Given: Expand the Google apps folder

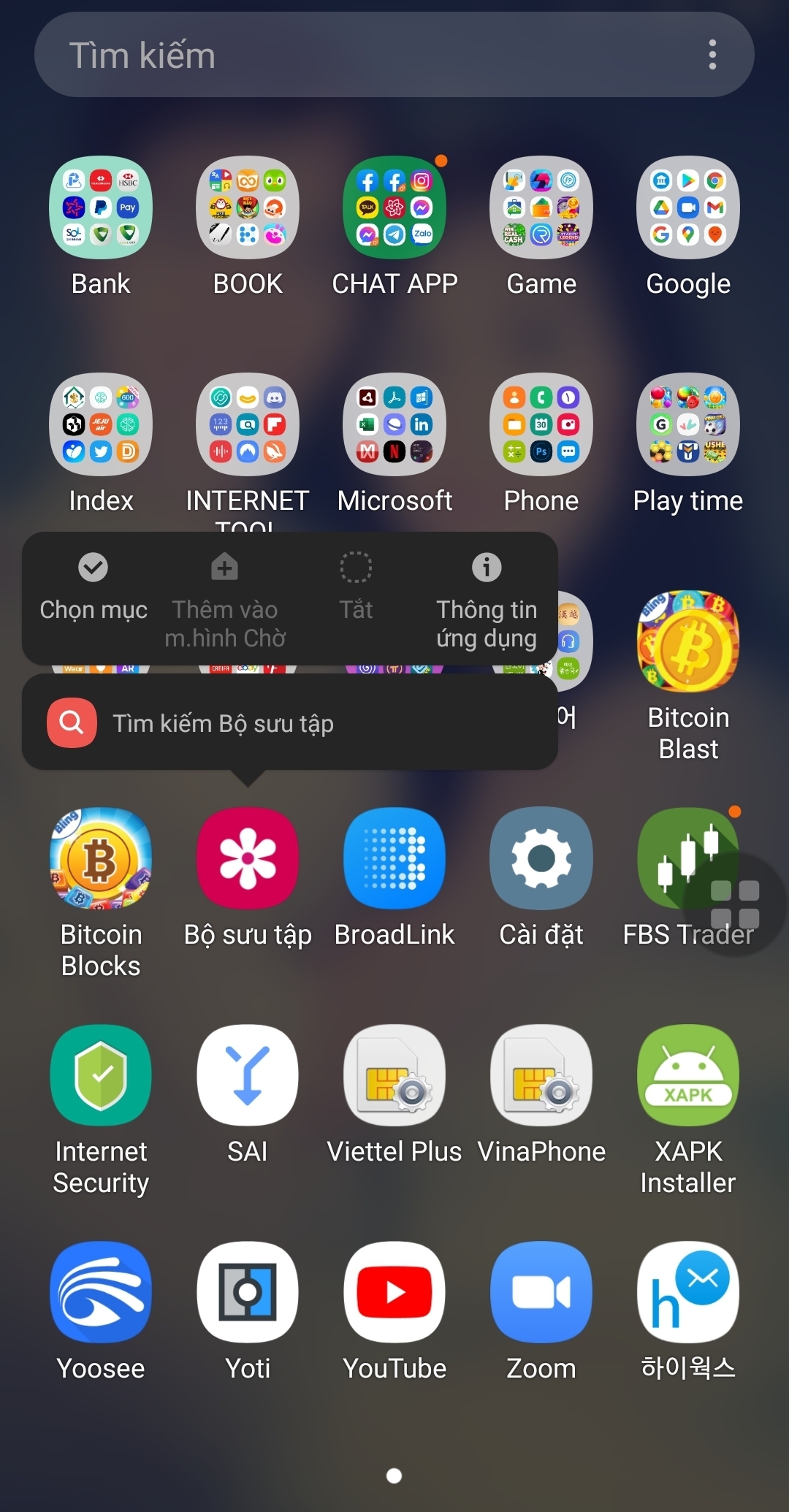Looking at the screenshot, I should click(687, 208).
